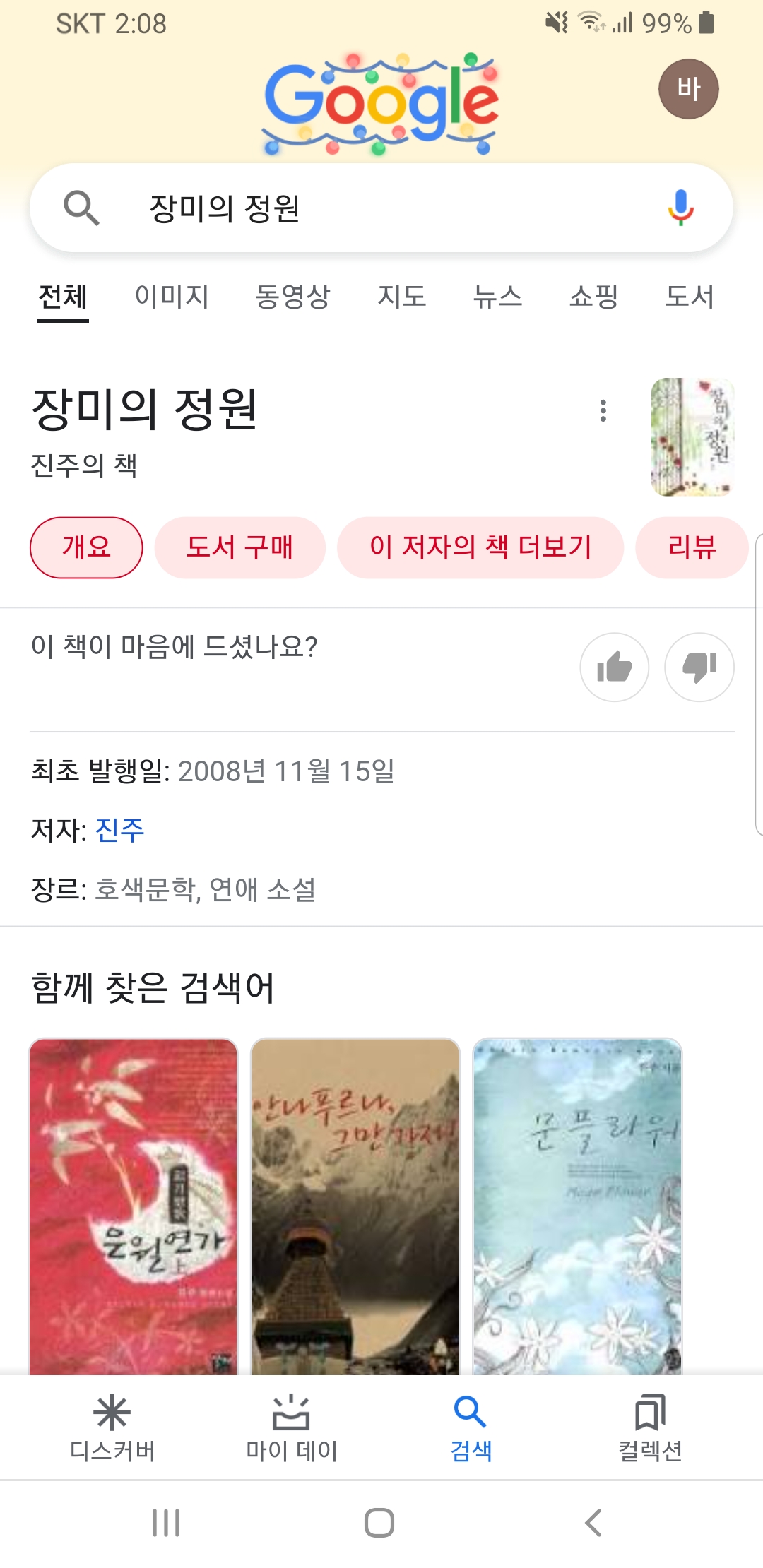Switch to the 지도 tab
763x1568 pixels.
401,297
